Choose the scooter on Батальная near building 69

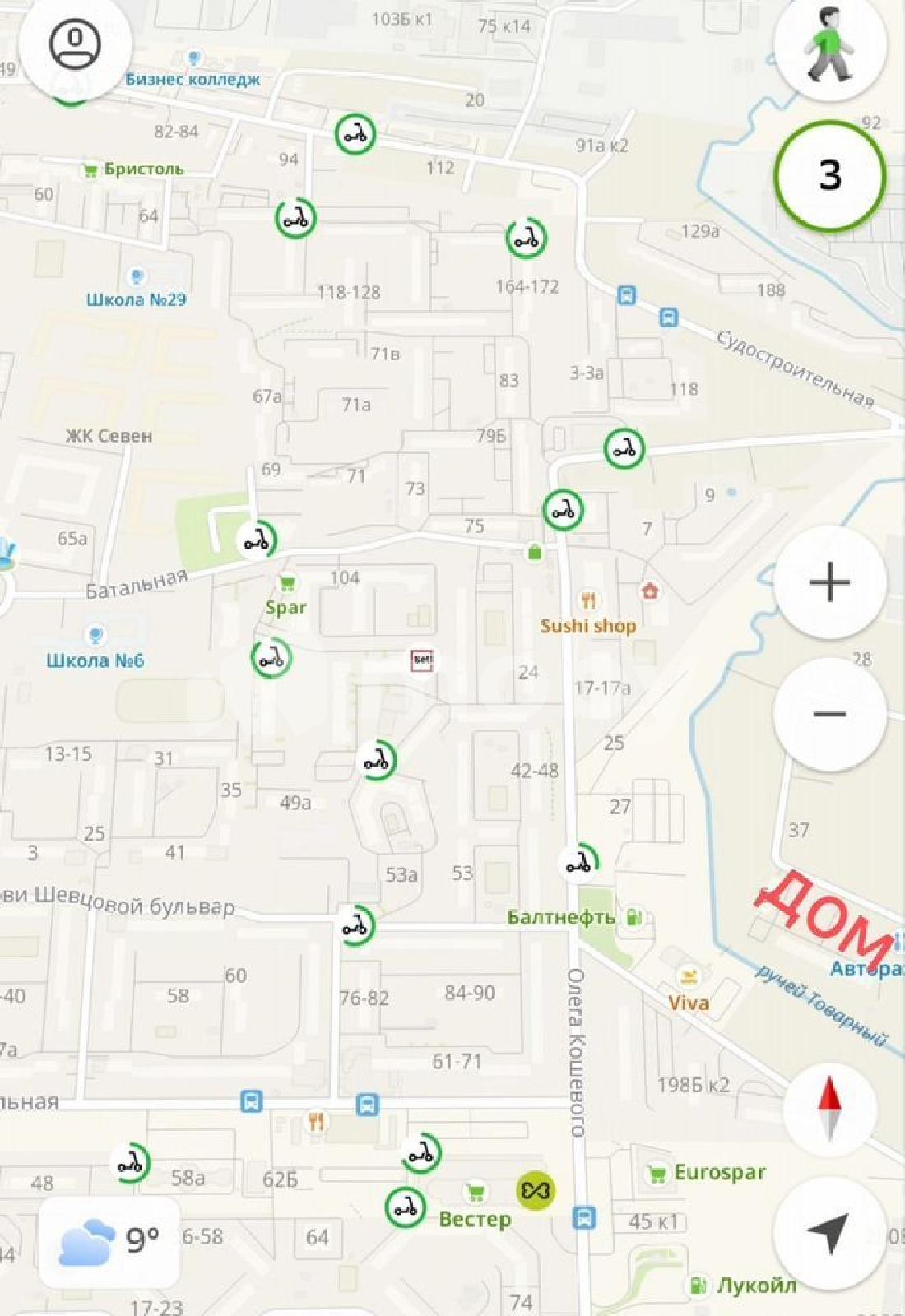tap(257, 540)
